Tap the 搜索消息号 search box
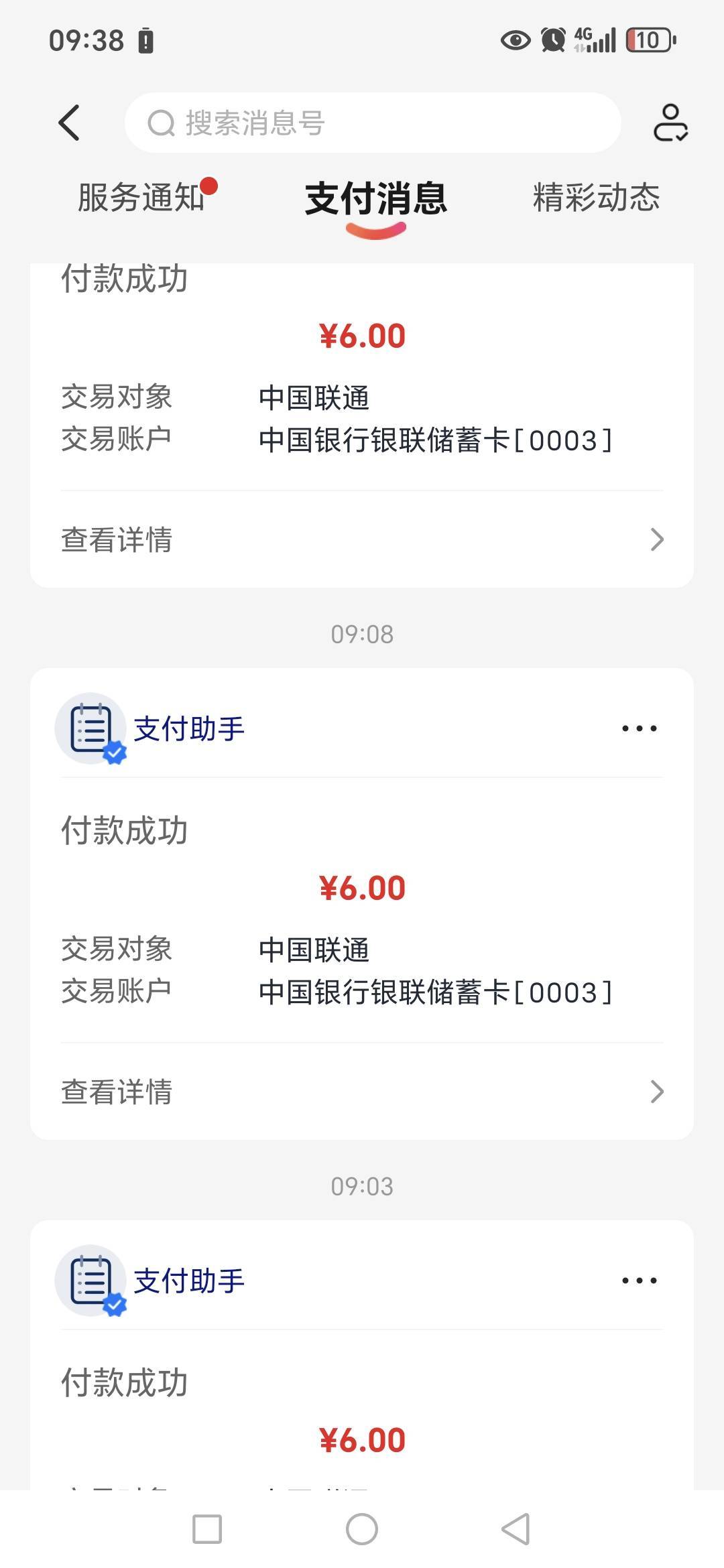Screen dimensions: 724x1568 coord(373,123)
